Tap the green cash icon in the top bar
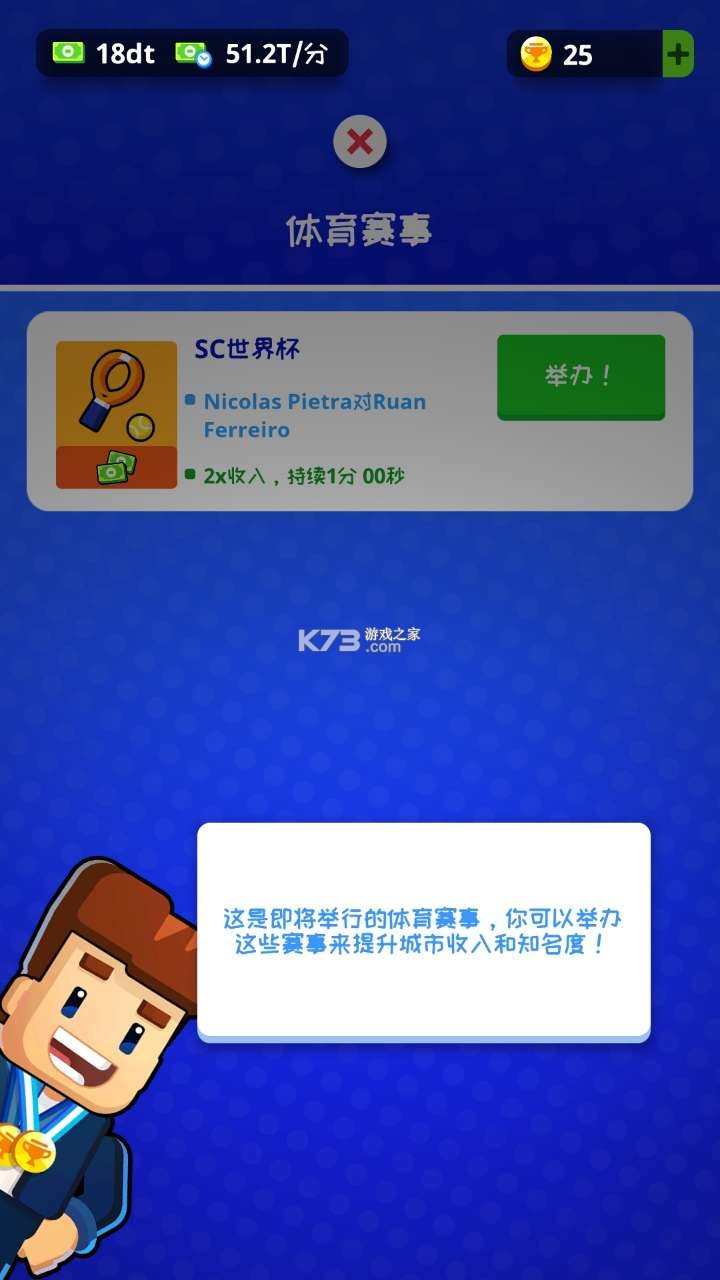720x1280 pixels. click(68, 53)
